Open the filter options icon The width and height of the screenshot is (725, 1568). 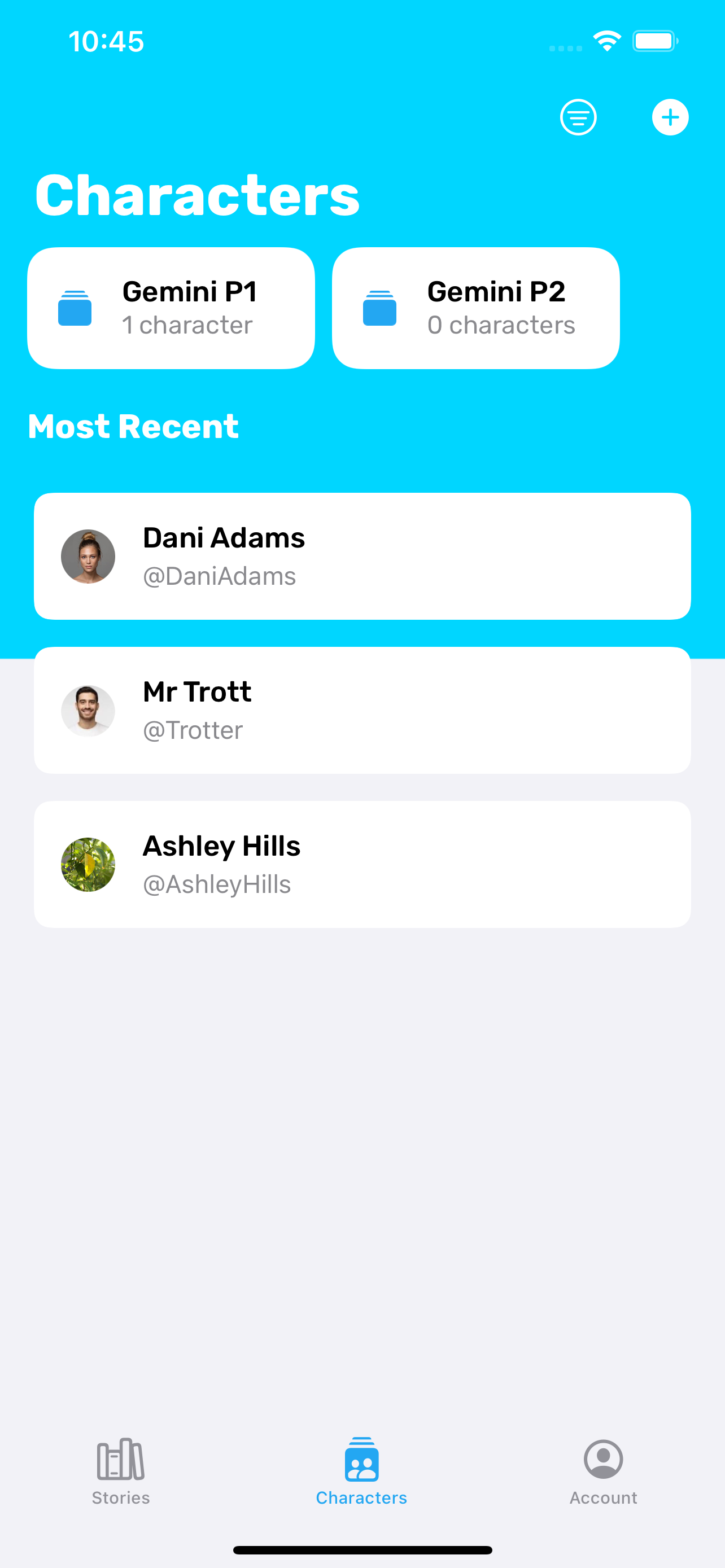point(578,117)
